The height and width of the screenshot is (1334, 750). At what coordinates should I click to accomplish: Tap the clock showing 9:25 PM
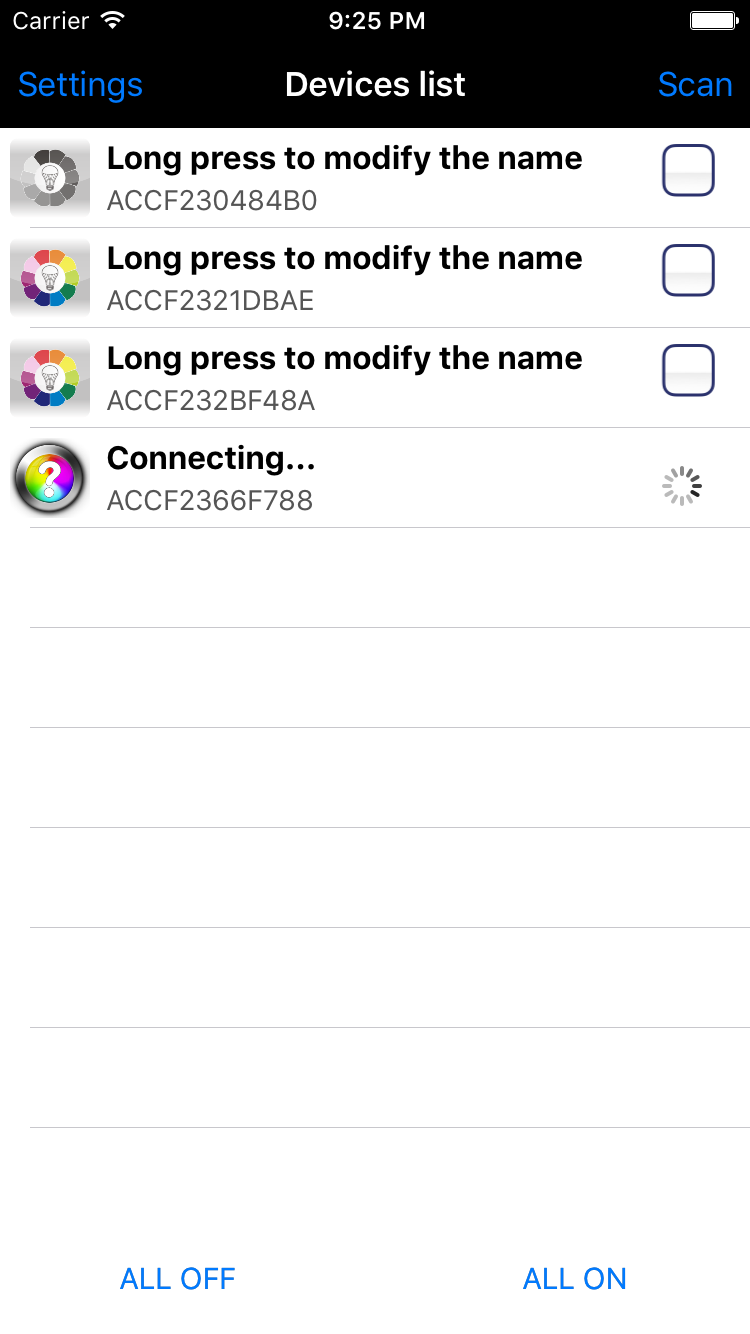(376, 20)
